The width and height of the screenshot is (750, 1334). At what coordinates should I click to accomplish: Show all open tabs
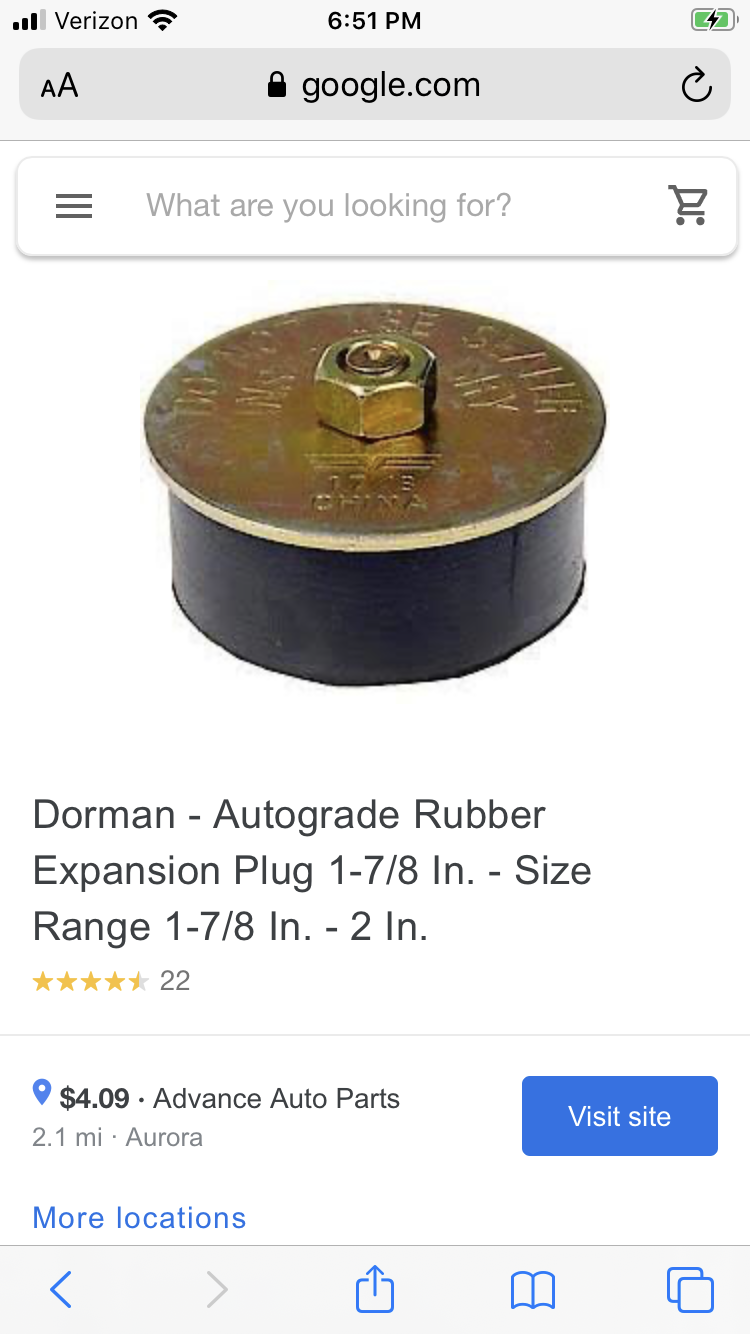(x=689, y=1289)
